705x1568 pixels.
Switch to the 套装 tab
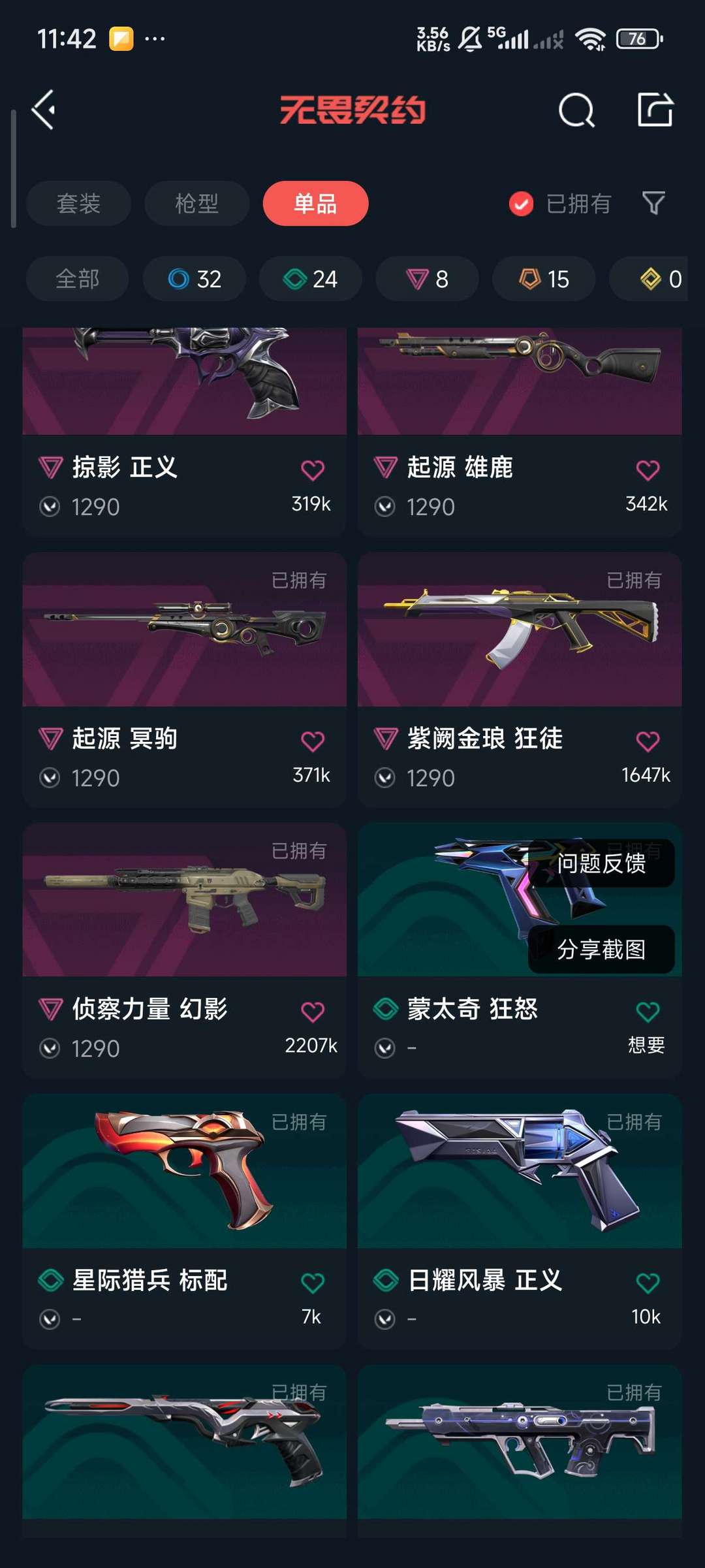tap(78, 204)
